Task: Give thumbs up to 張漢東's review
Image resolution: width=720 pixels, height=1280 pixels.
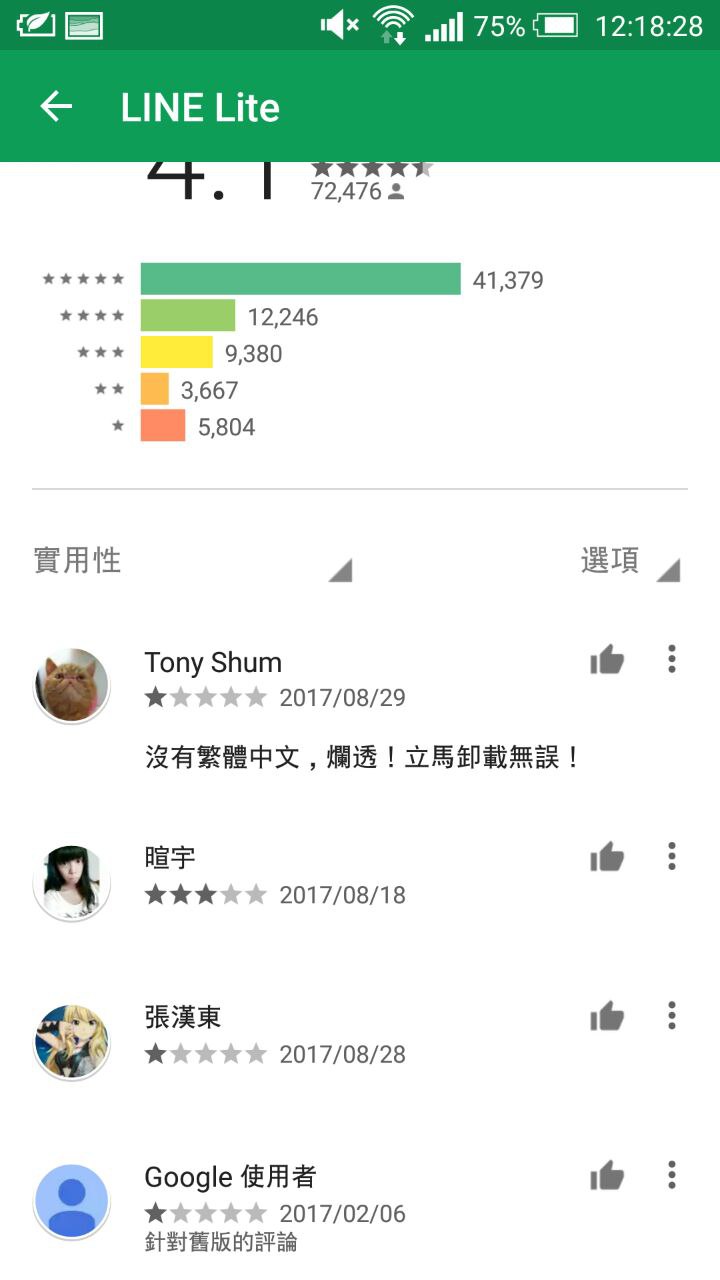Action: [x=607, y=1017]
